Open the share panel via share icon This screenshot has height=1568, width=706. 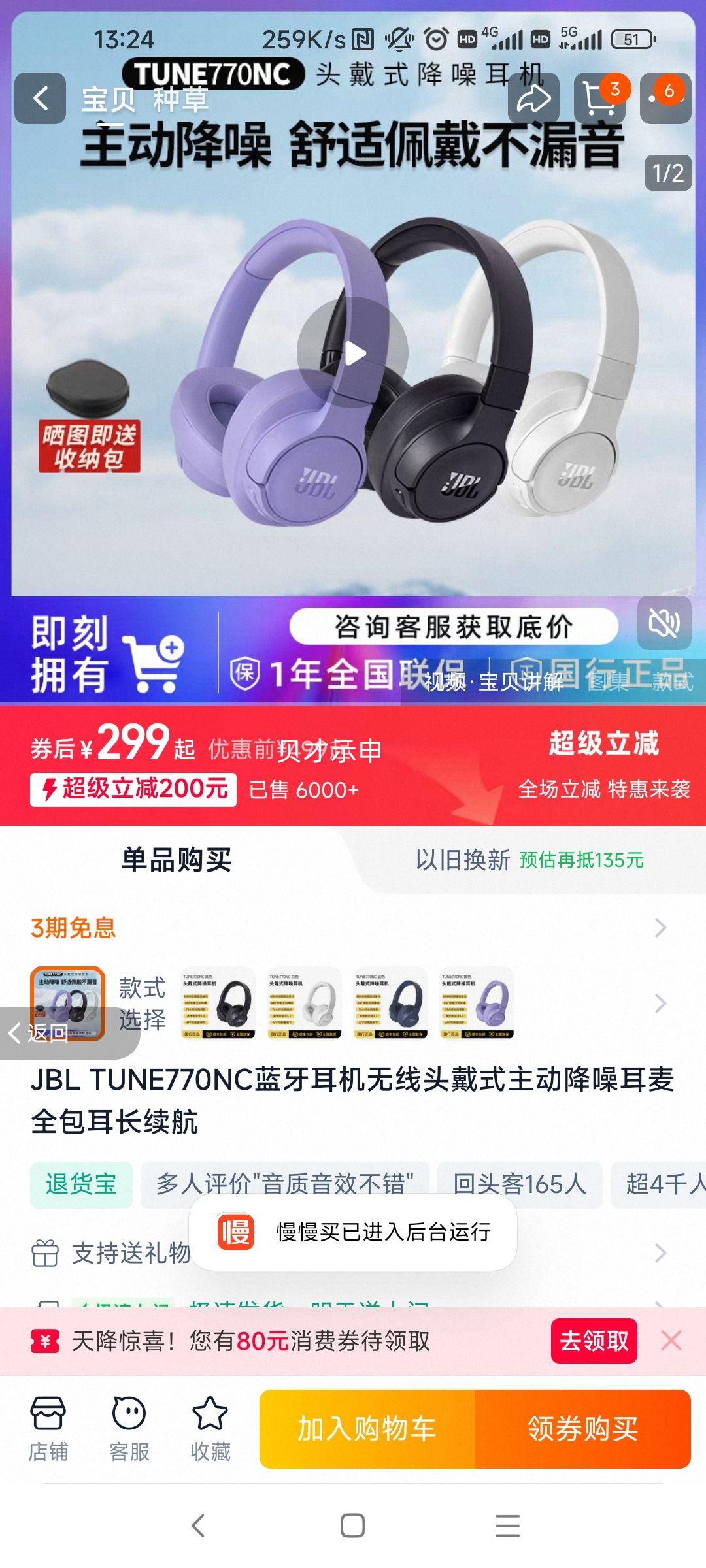click(535, 99)
